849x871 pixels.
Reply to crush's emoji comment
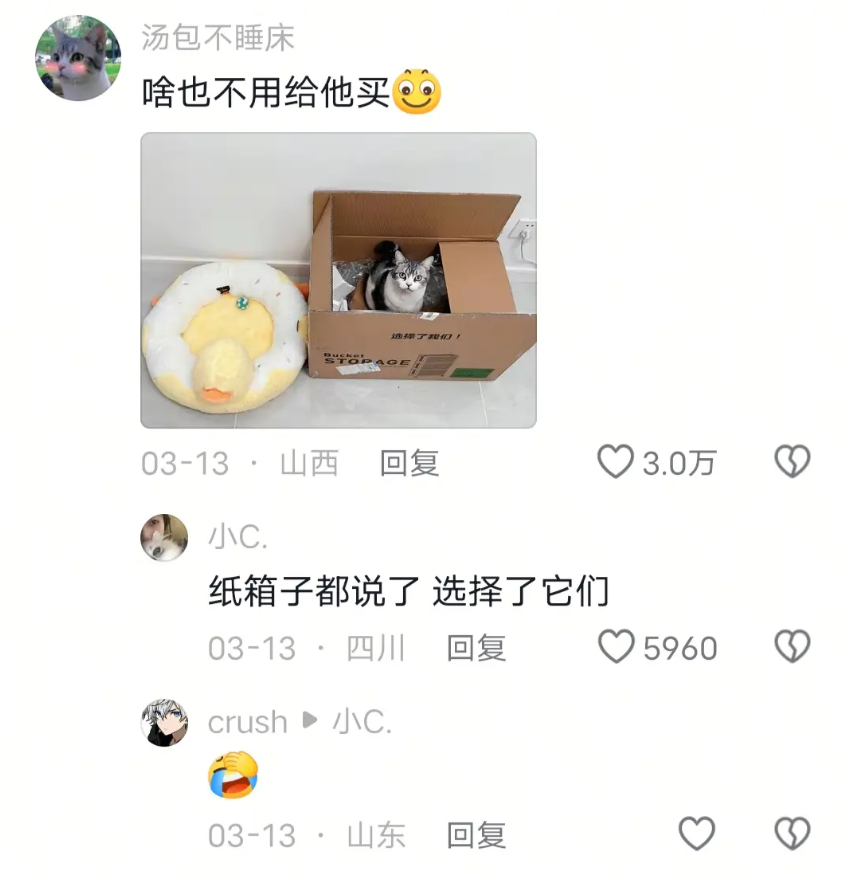click(x=476, y=835)
